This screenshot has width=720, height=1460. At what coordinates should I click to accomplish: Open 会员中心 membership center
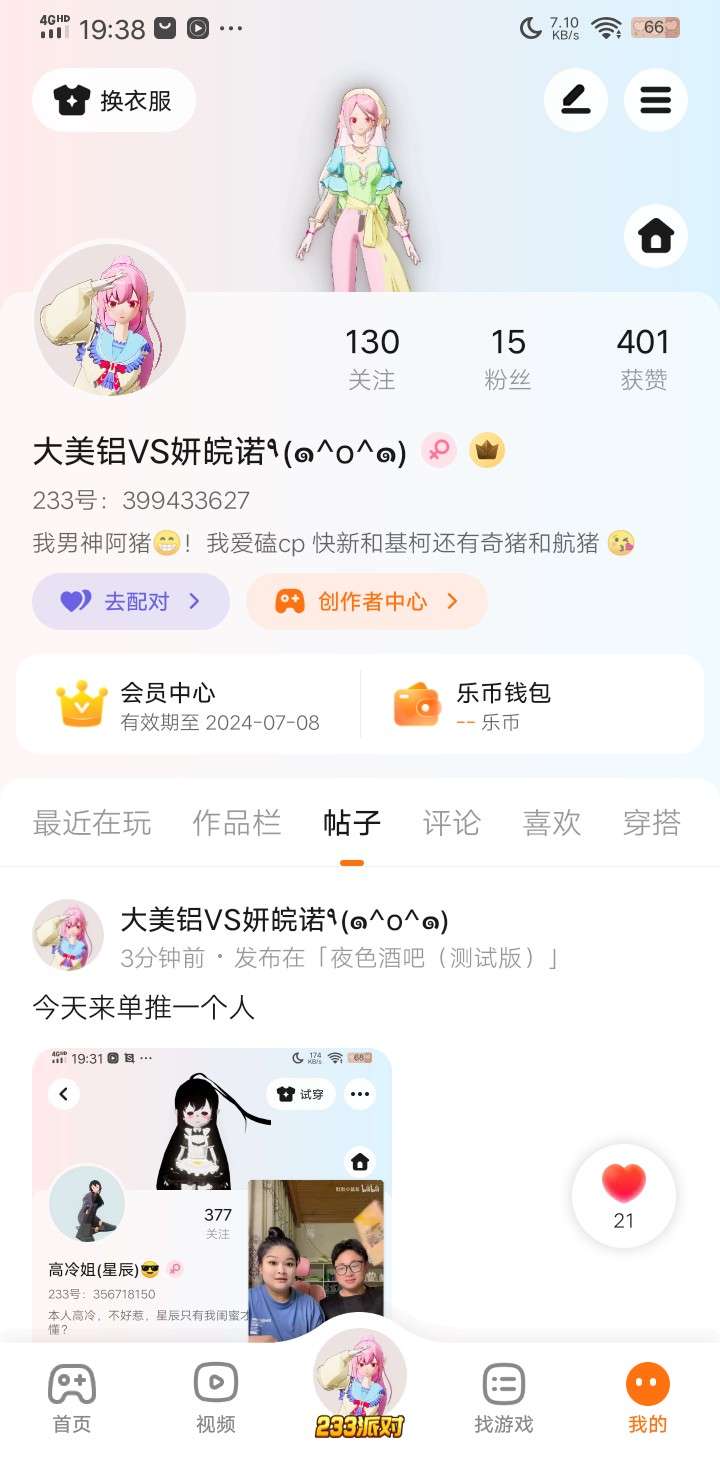(188, 705)
